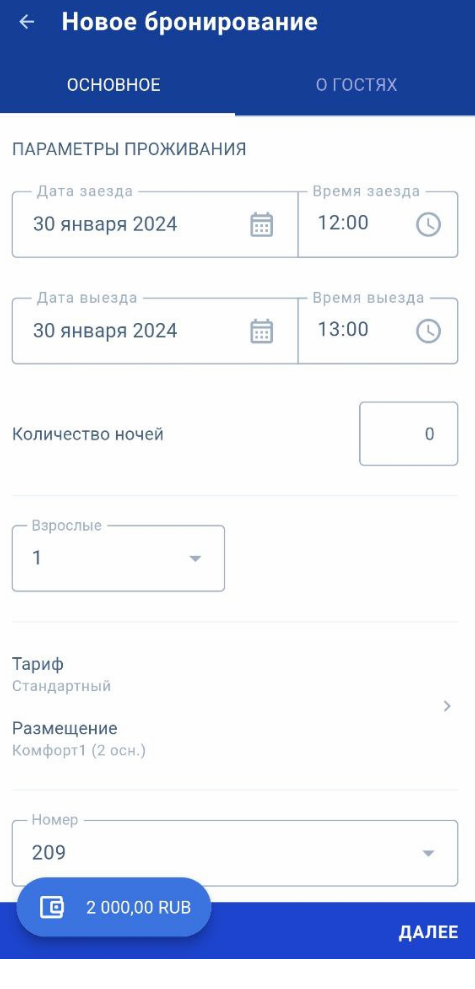Open Тариф and Размещение selection chevron
The width and height of the screenshot is (475, 989).
point(447,706)
